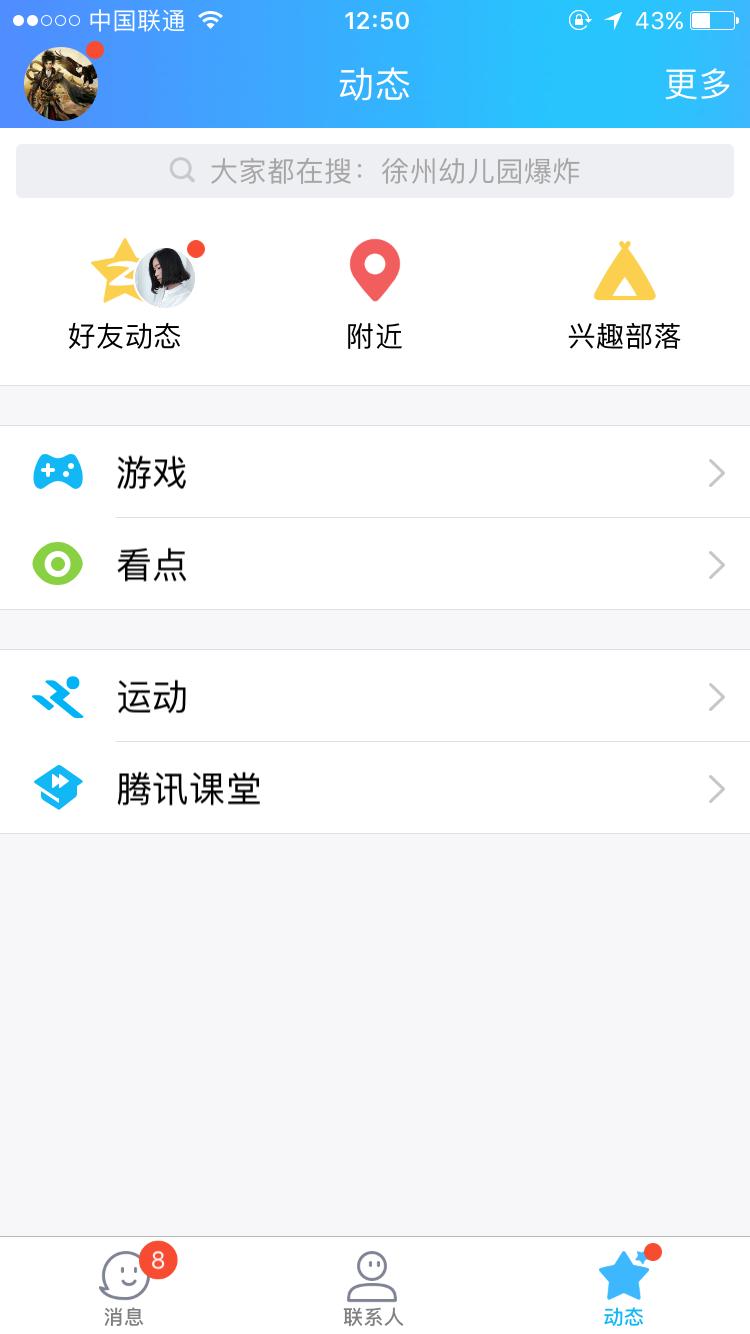
Task: Open 腾讯课堂 (Tencent Classroom) icon
Action: click(58, 789)
